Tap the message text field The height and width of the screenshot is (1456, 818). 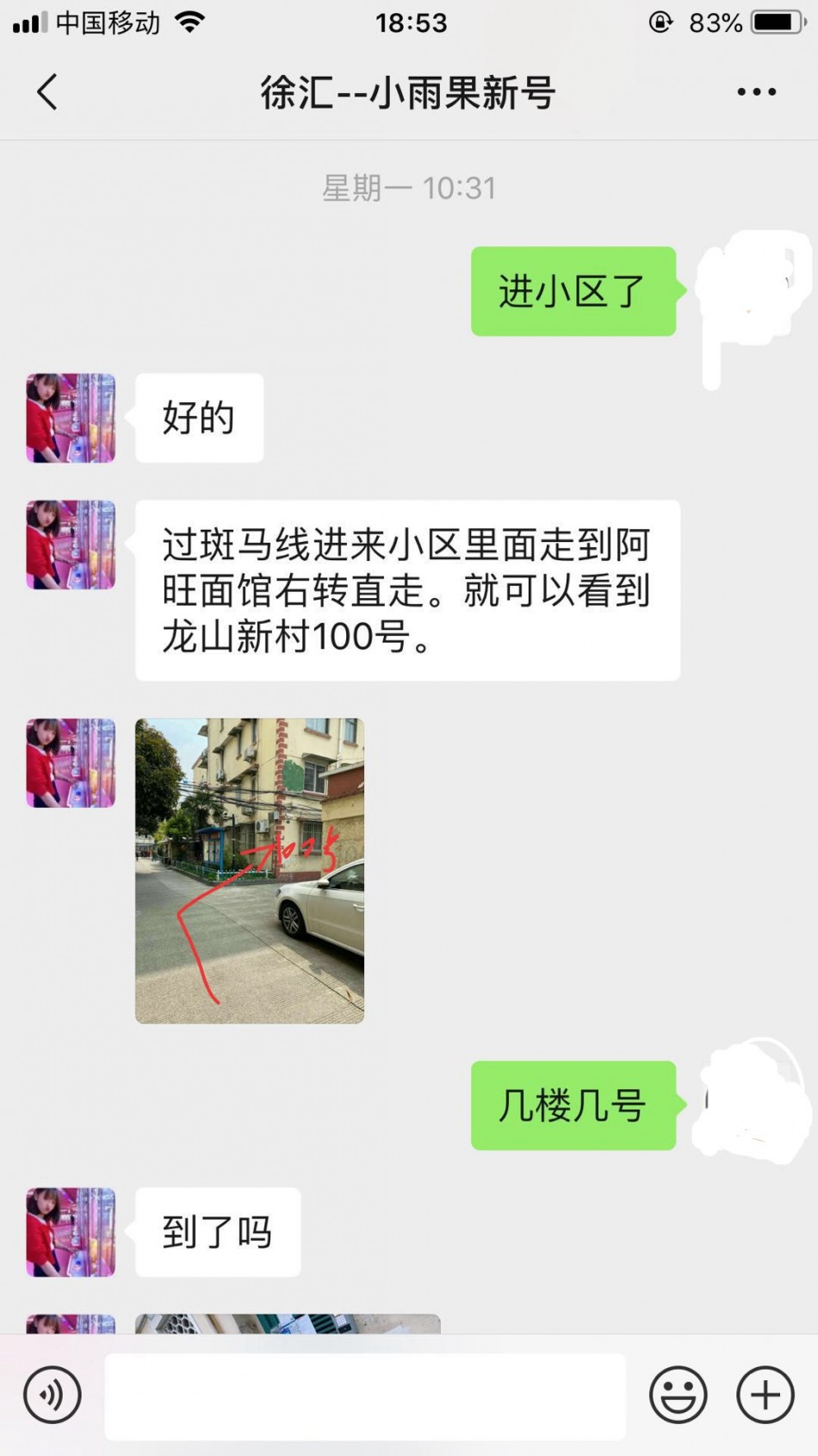coord(365,1396)
